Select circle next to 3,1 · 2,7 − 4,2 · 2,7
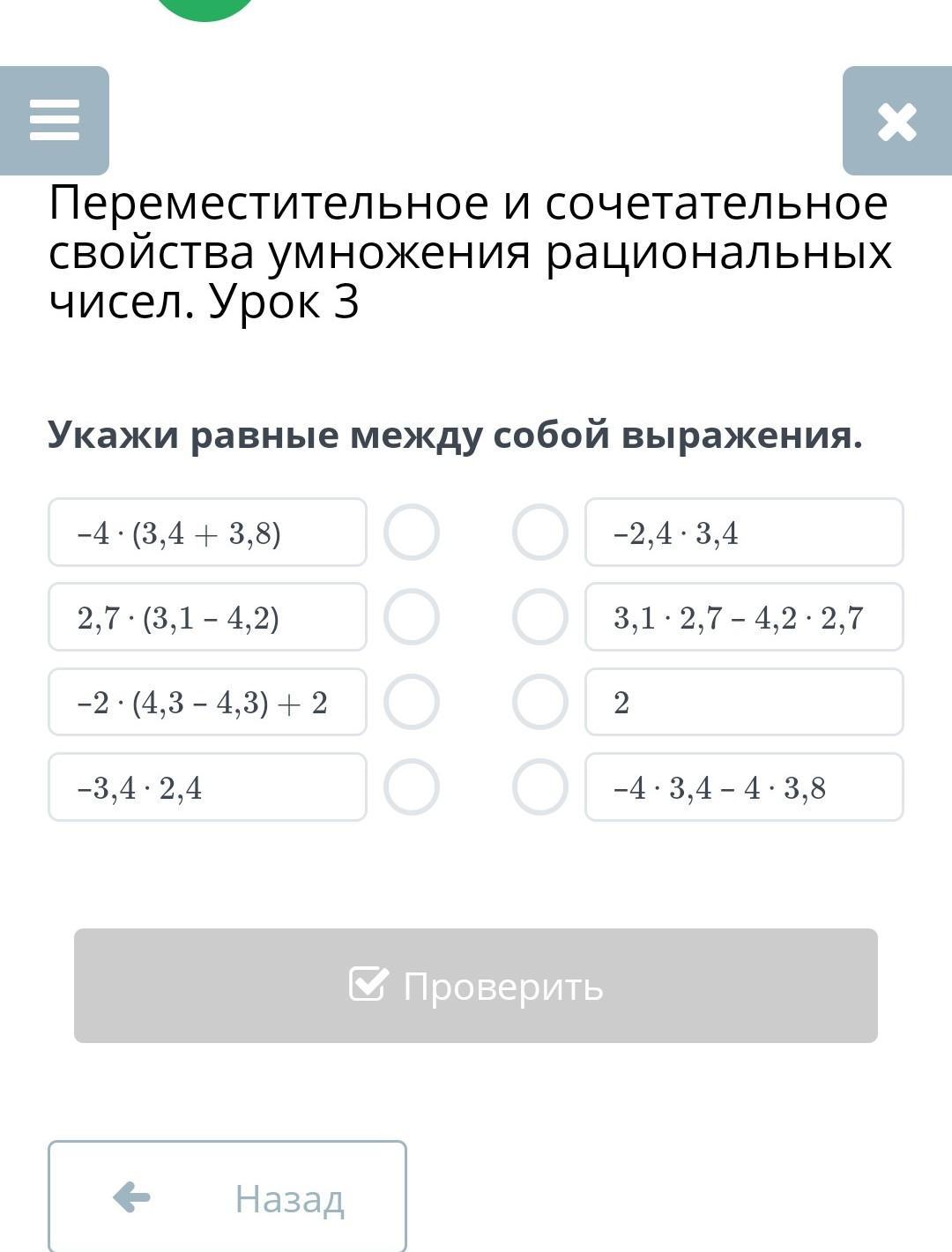The image size is (952, 1252). pyautogui.click(x=540, y=617)
